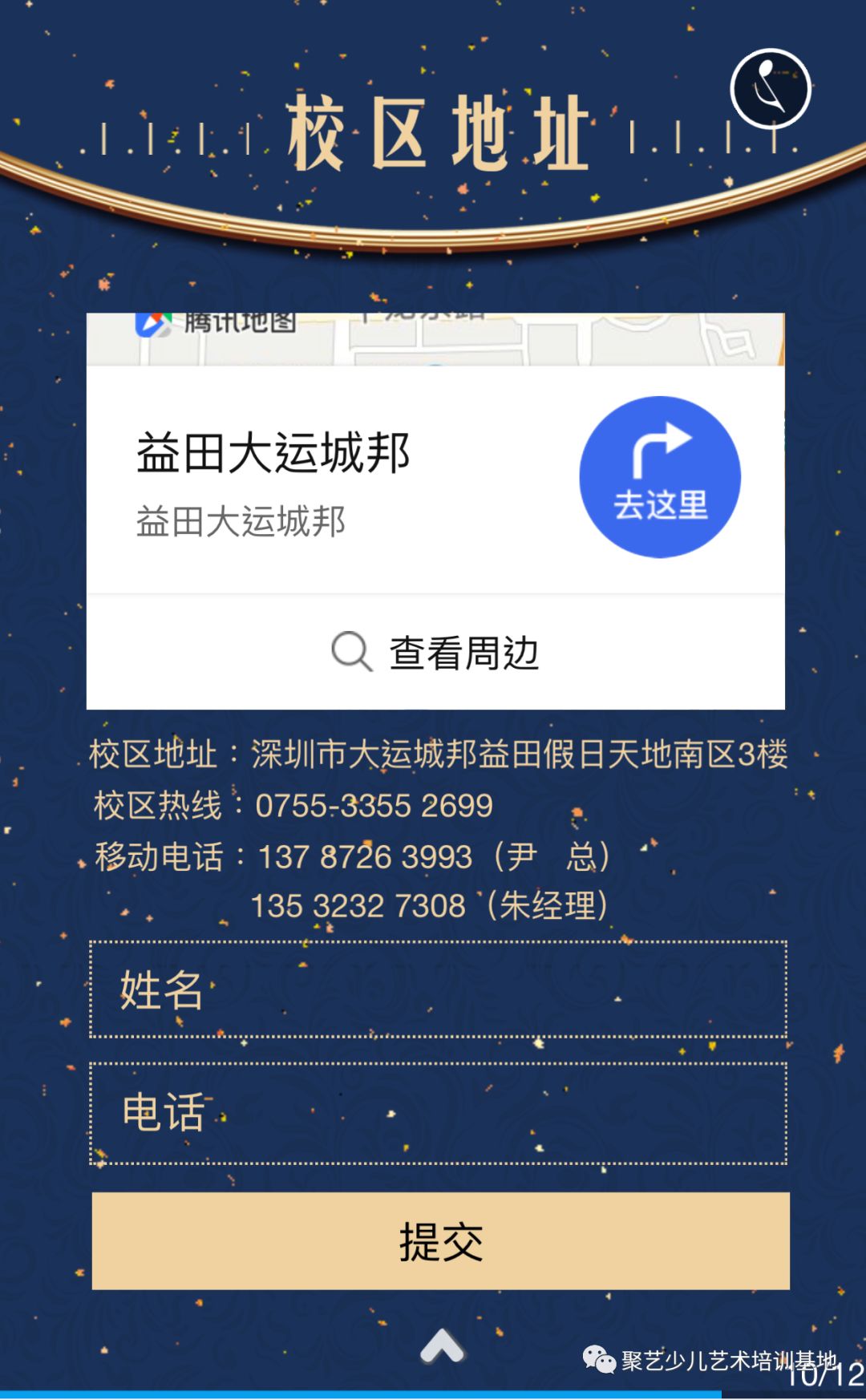Tap the 提交 submit button
The image size is (866, 1400).
coord(439,1239)
